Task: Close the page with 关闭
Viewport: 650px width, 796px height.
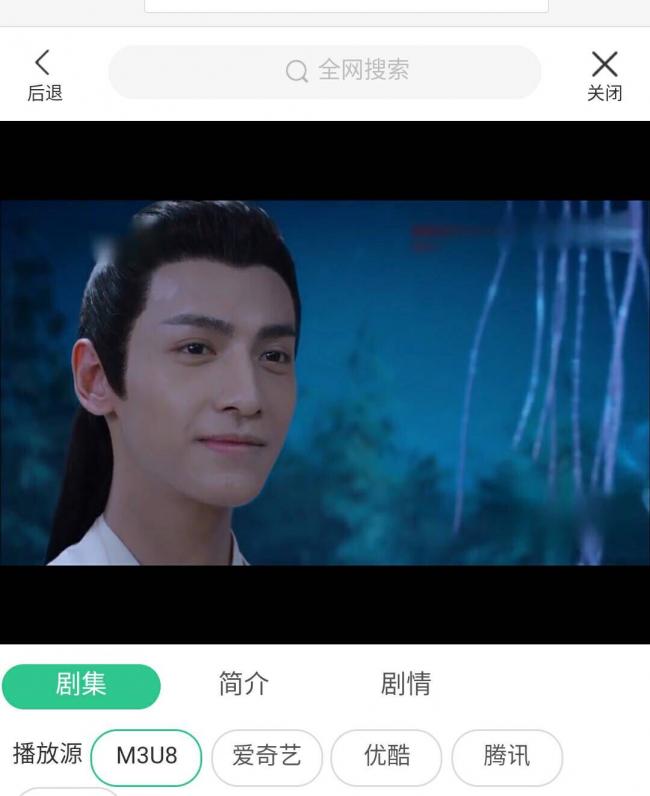Action: tap(604, 74)
